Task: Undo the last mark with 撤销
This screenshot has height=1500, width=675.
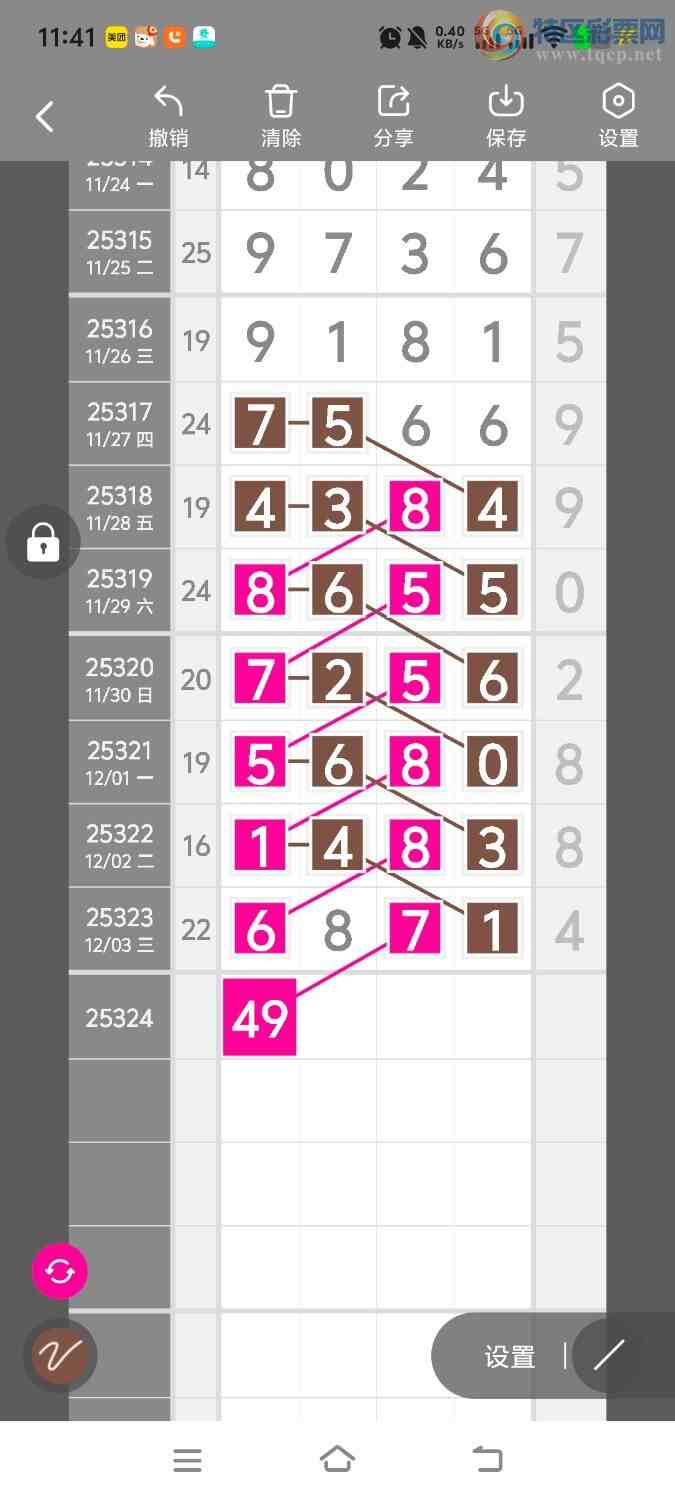Action: pos(168,116)
